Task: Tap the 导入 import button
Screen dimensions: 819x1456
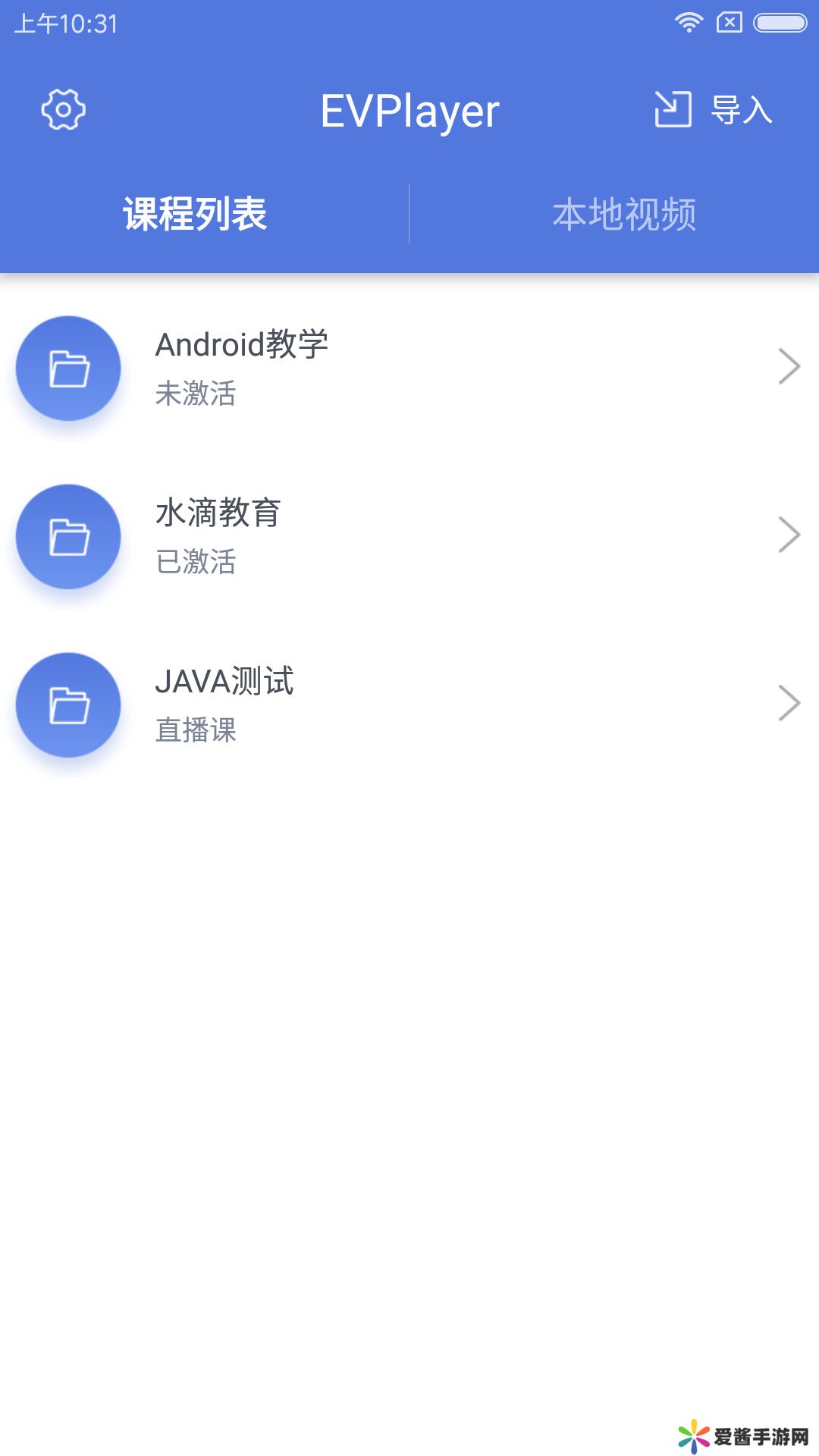Action: pos(713,110)
